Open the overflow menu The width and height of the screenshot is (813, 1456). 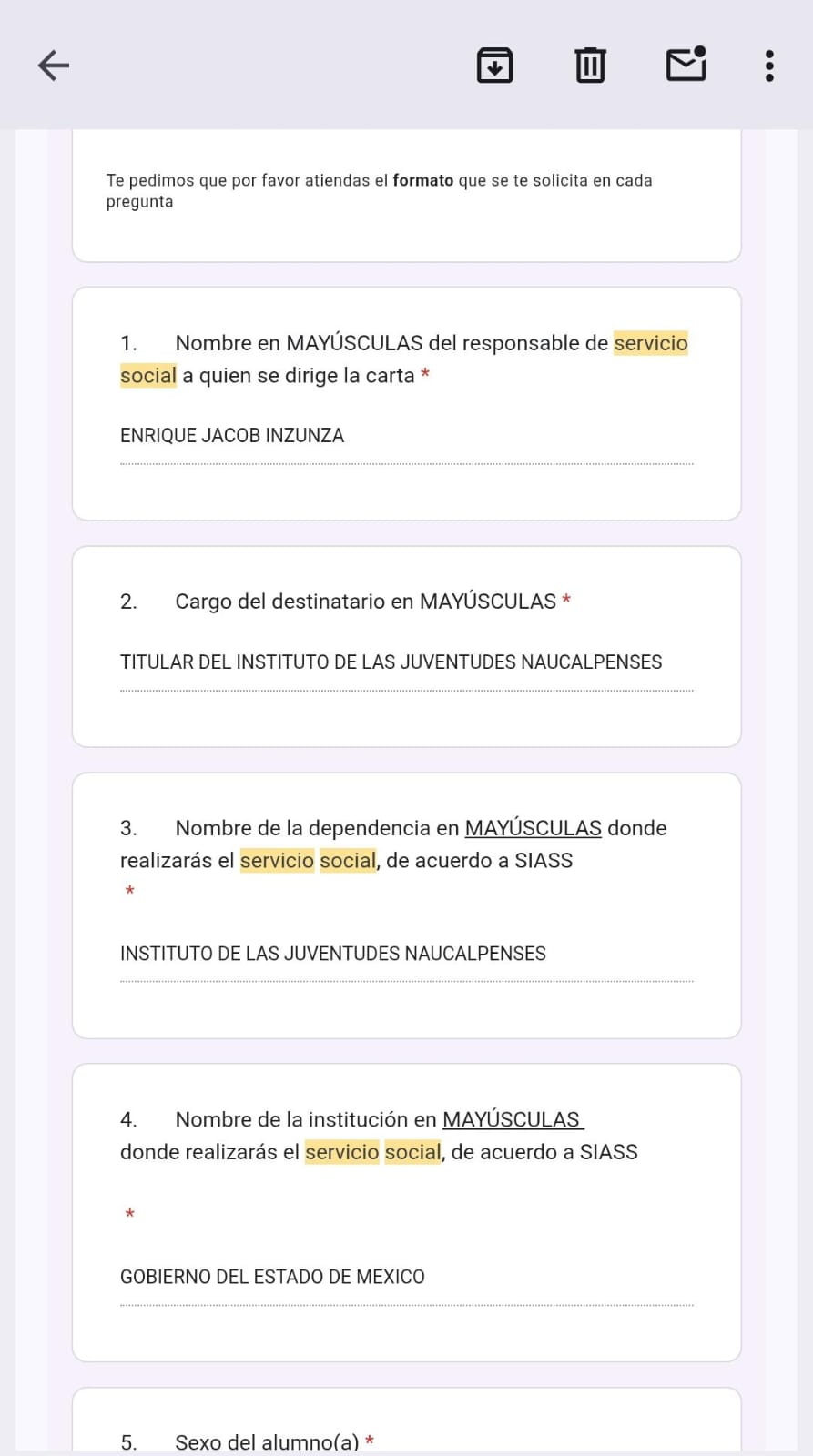769,66
